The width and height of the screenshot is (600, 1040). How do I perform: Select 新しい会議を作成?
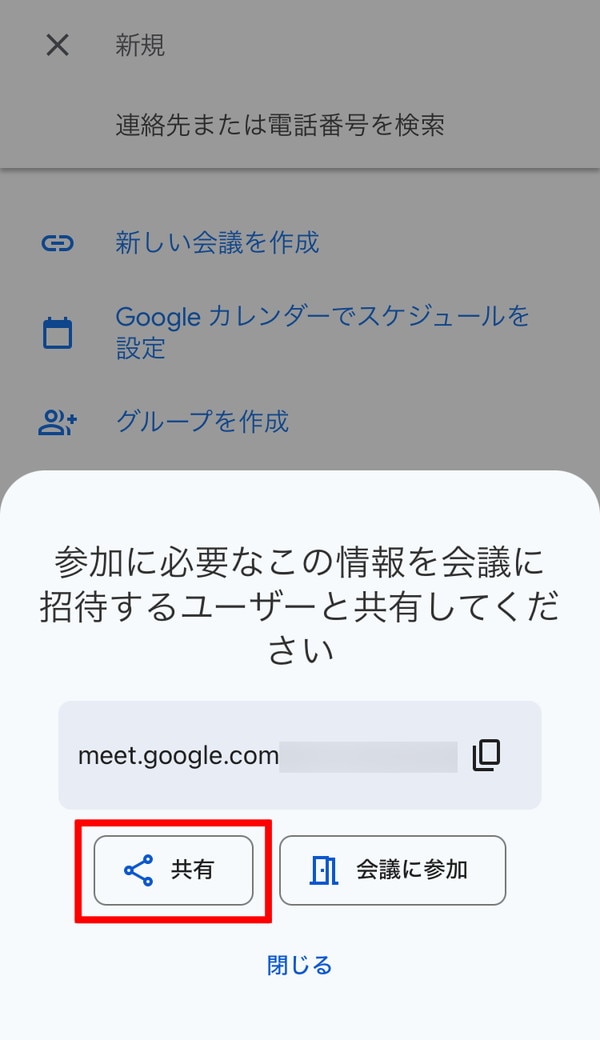(217, 243)
